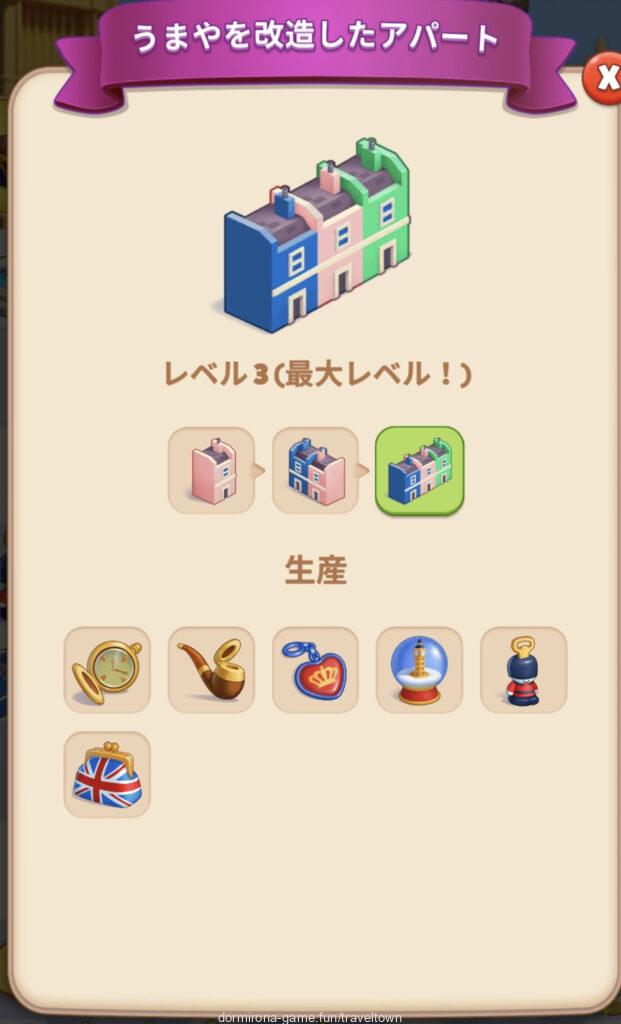This screenshot has height=1024, width=621.
Task: Select the level 2 blue and pink house tile
Action: 315,470
